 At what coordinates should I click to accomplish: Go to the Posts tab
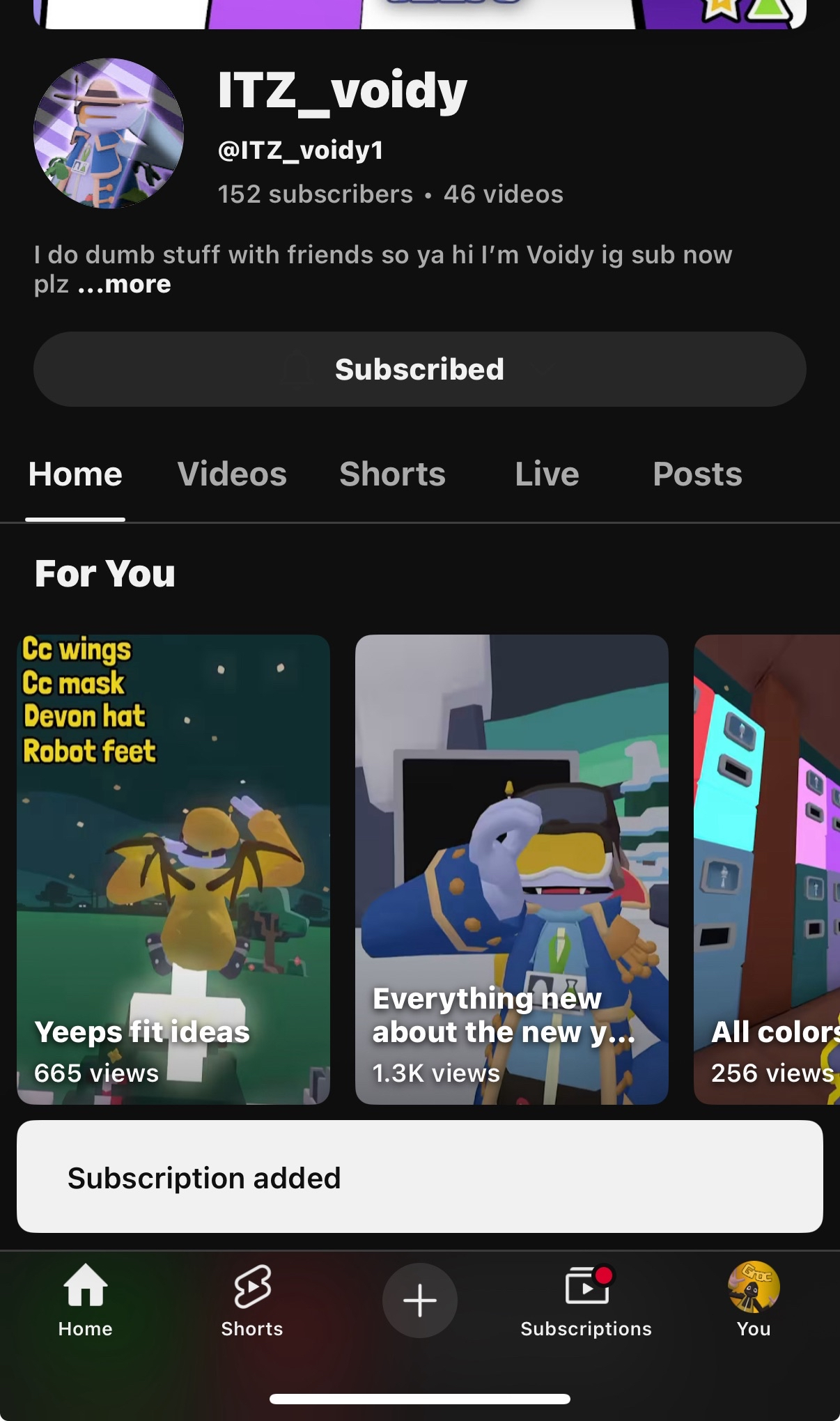697,474
